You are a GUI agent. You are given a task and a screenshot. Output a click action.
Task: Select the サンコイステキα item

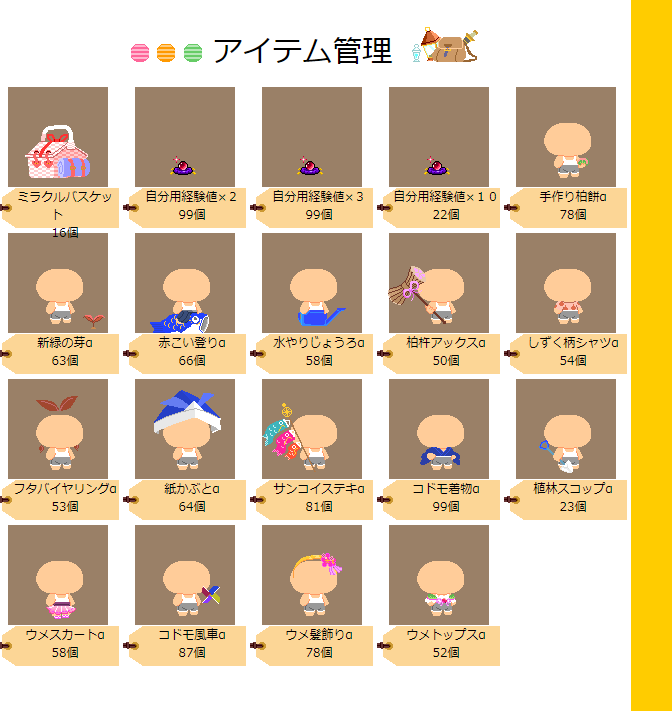coord(312,429)
